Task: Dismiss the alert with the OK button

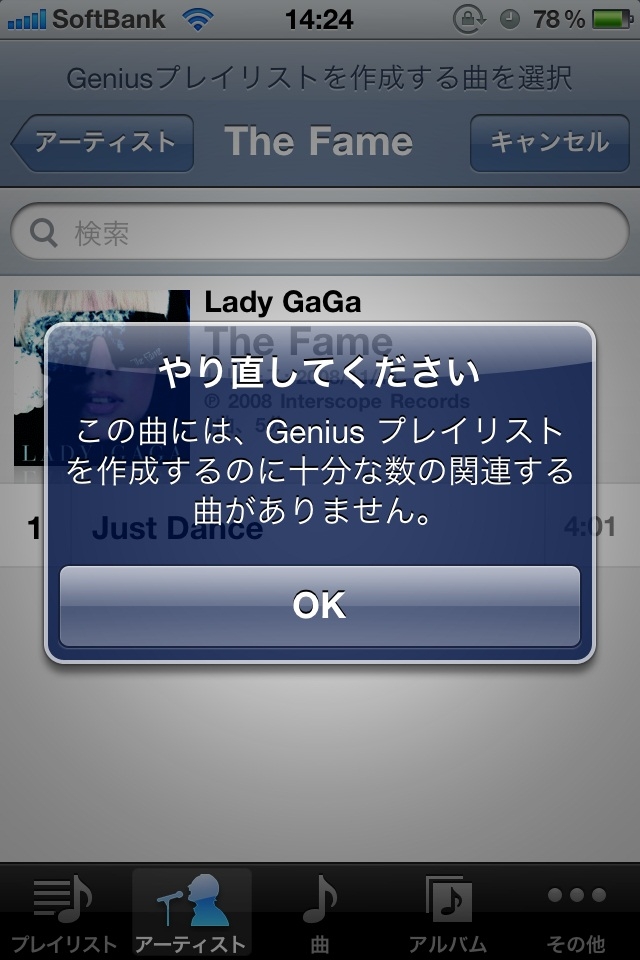Action: [320, 606]
